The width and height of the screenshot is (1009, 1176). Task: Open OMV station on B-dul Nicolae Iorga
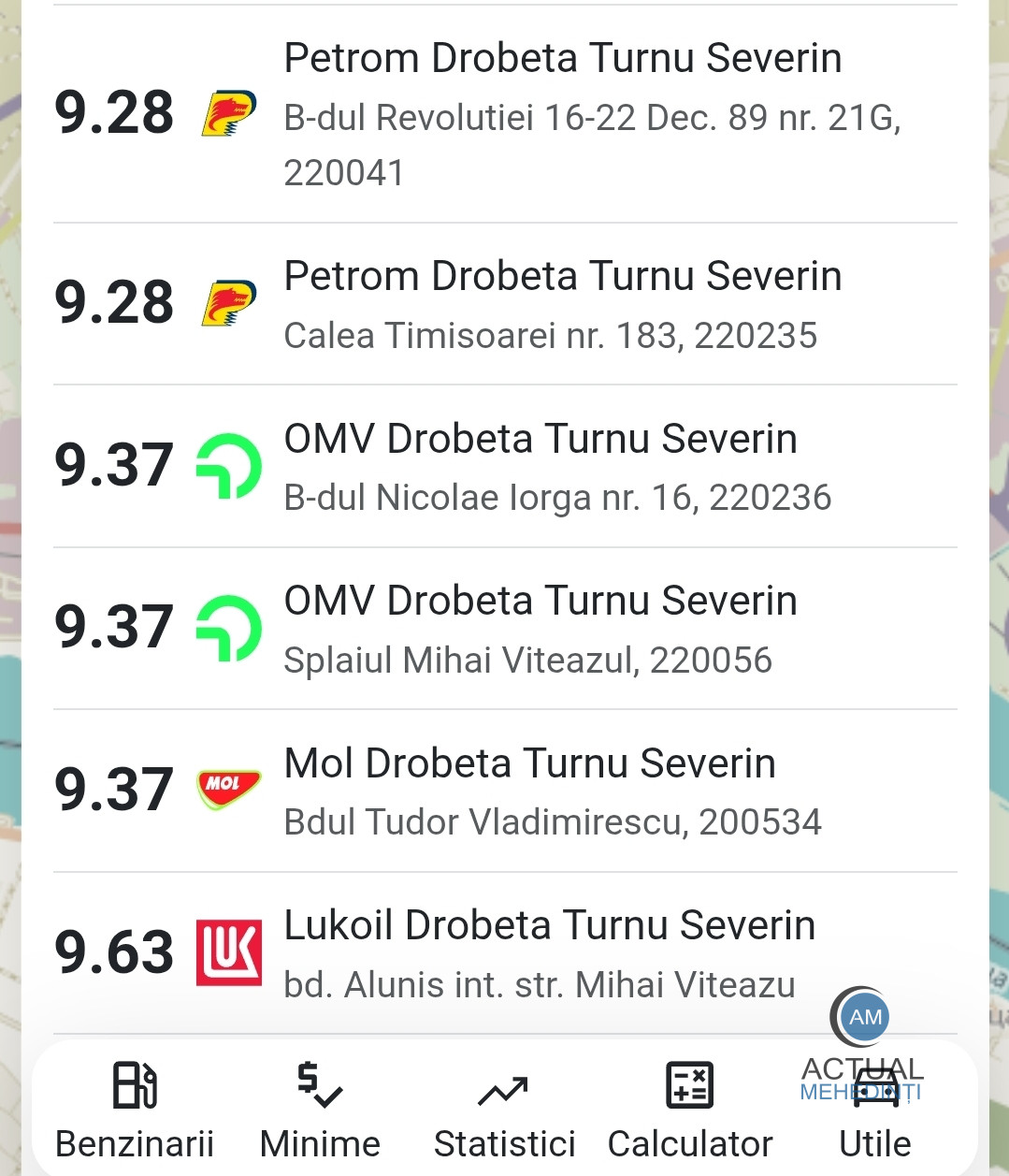click(x=505, y=466)
